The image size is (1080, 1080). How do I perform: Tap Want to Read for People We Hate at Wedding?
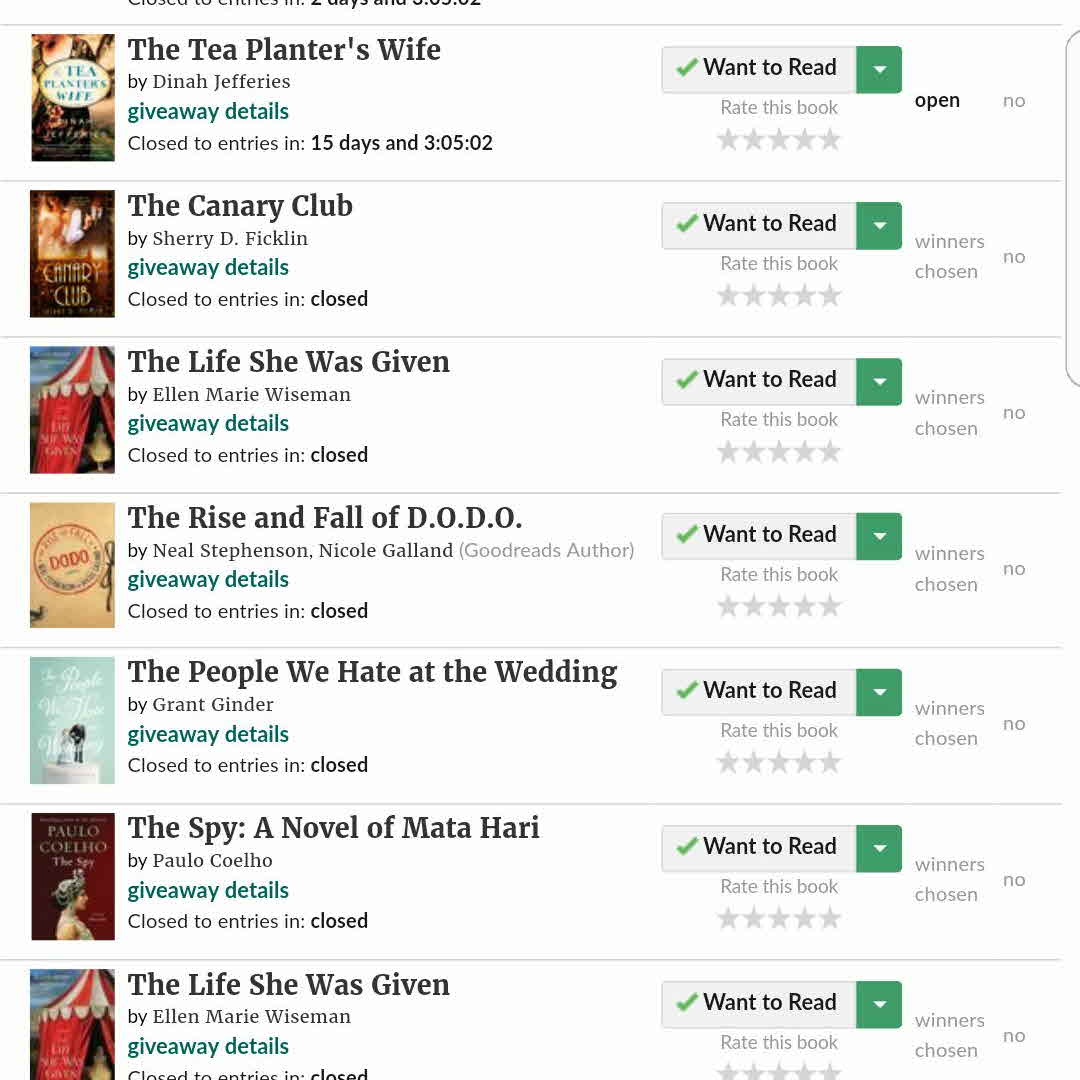coord(759,691)
